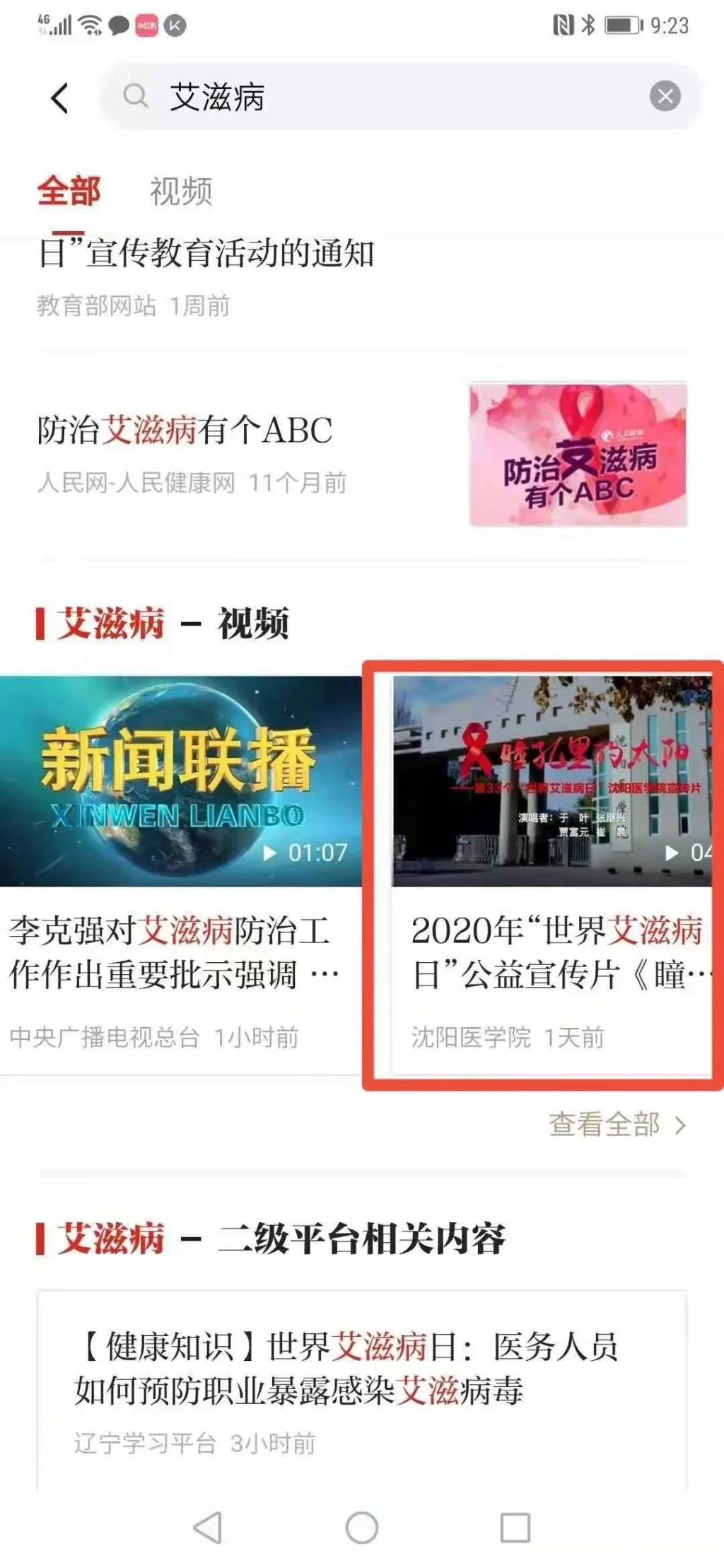Open the 教育部网站 article on 宣传教育活动的通知
Screen dimensions: 724x1568
[206, 254]
